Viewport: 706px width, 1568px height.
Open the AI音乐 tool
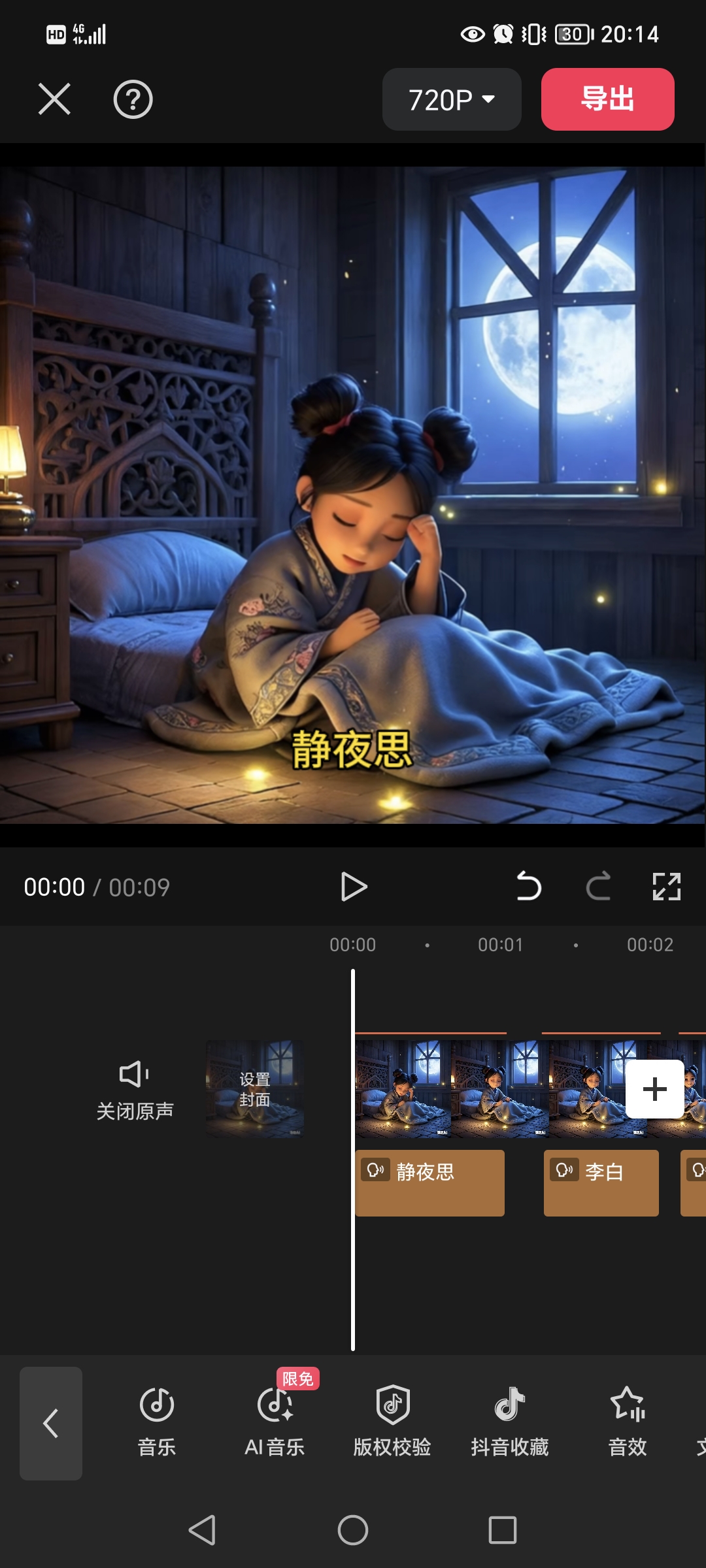275,1422
